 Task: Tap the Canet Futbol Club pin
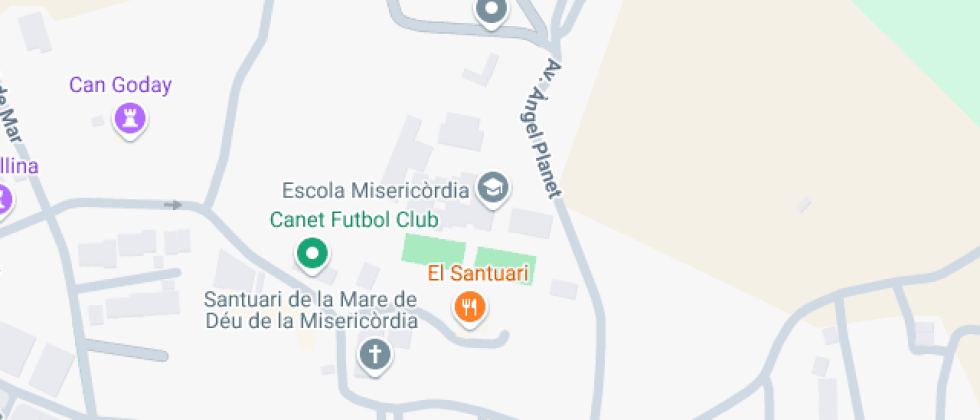pos(312,253)
